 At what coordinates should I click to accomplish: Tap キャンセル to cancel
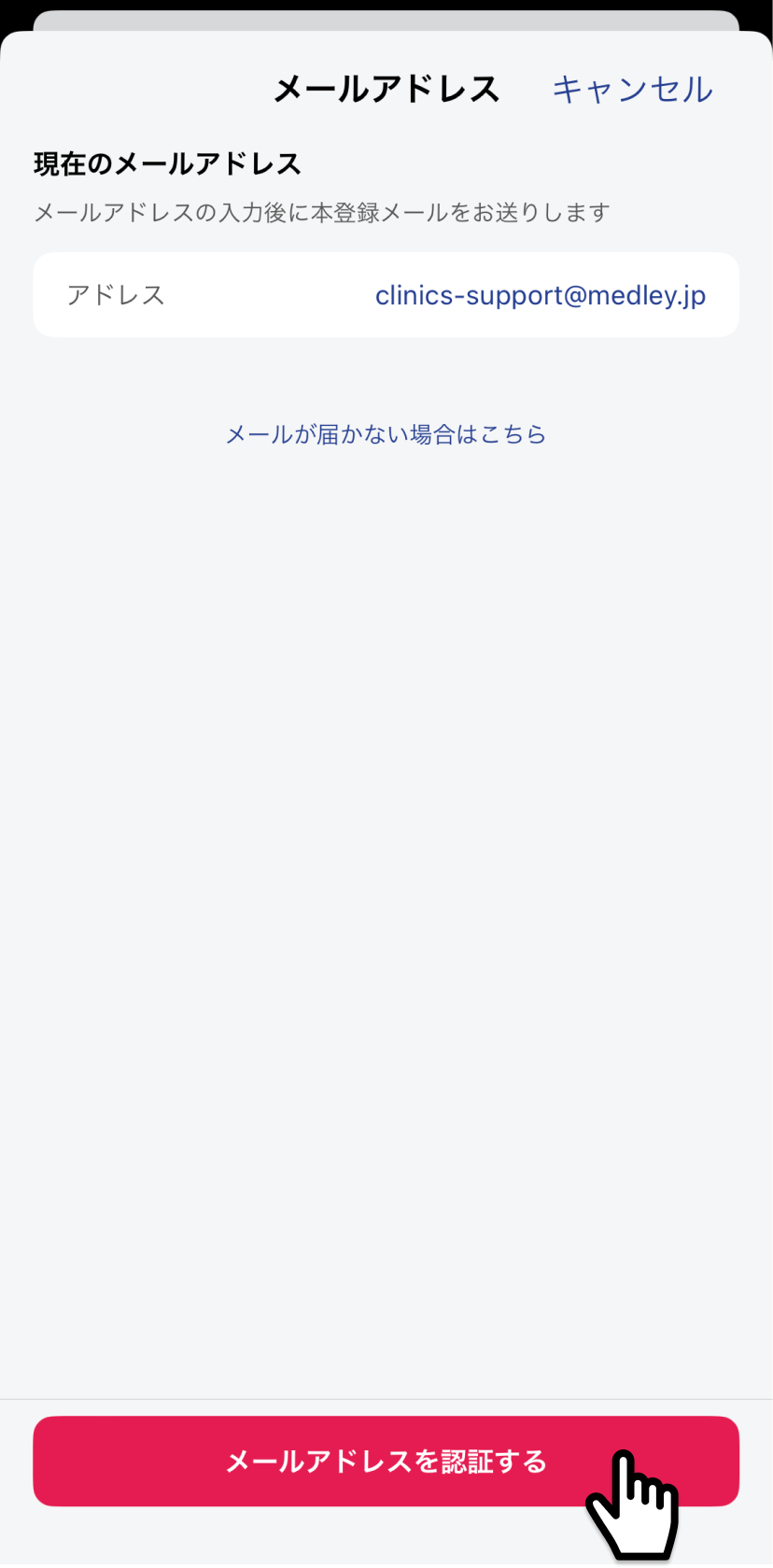tap(632, 90)
